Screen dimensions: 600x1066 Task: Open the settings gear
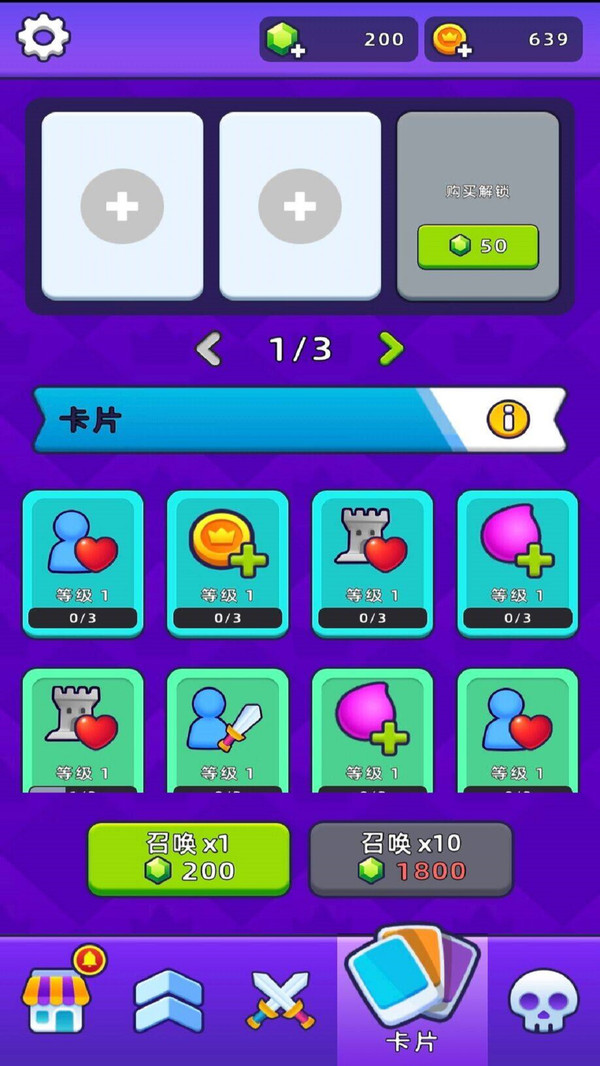click(x=43, y=38)
